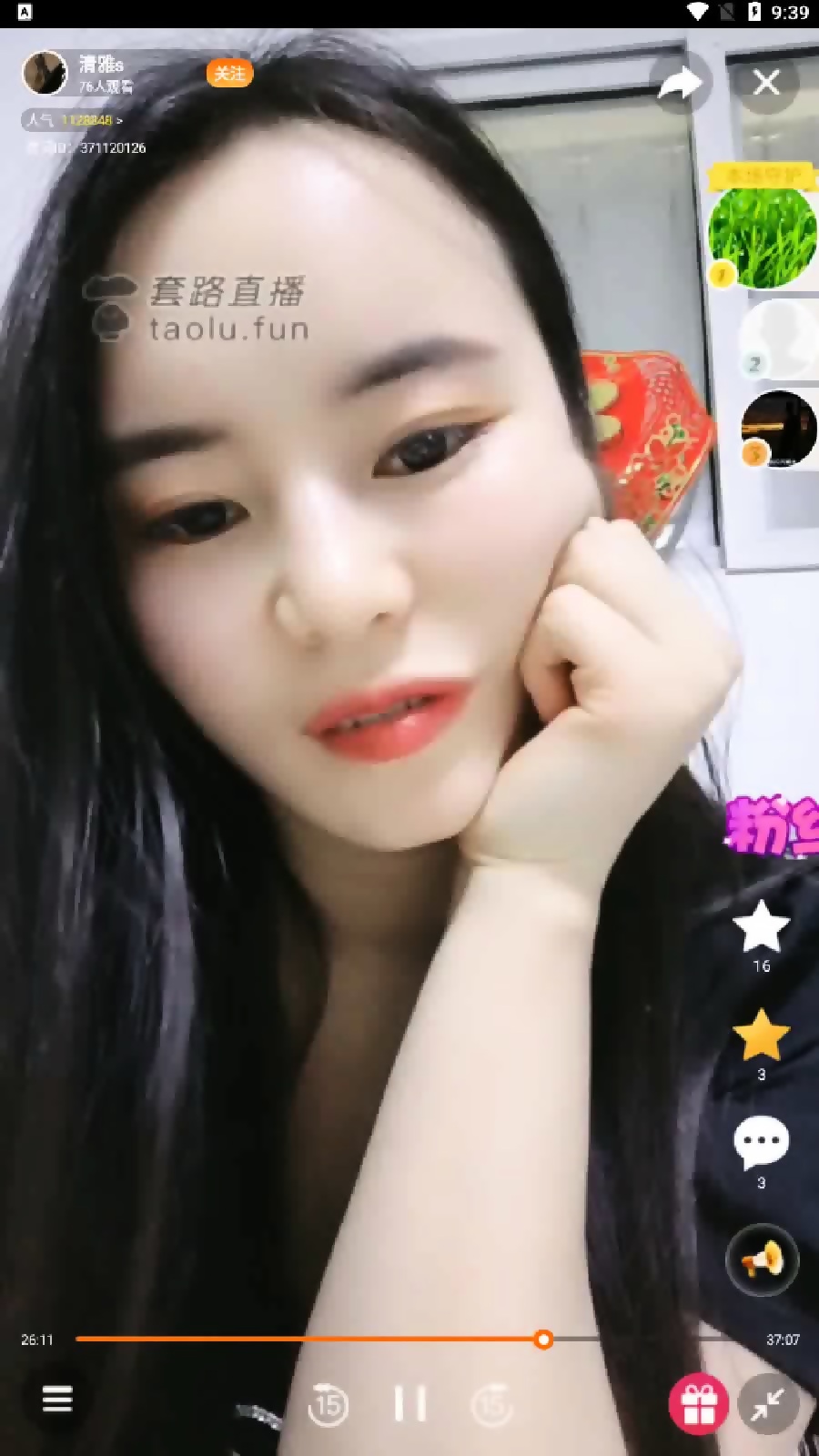This screenshot has height=1456, width=819.
Task: Share this live stream recording
Action: tap(680, 84)
